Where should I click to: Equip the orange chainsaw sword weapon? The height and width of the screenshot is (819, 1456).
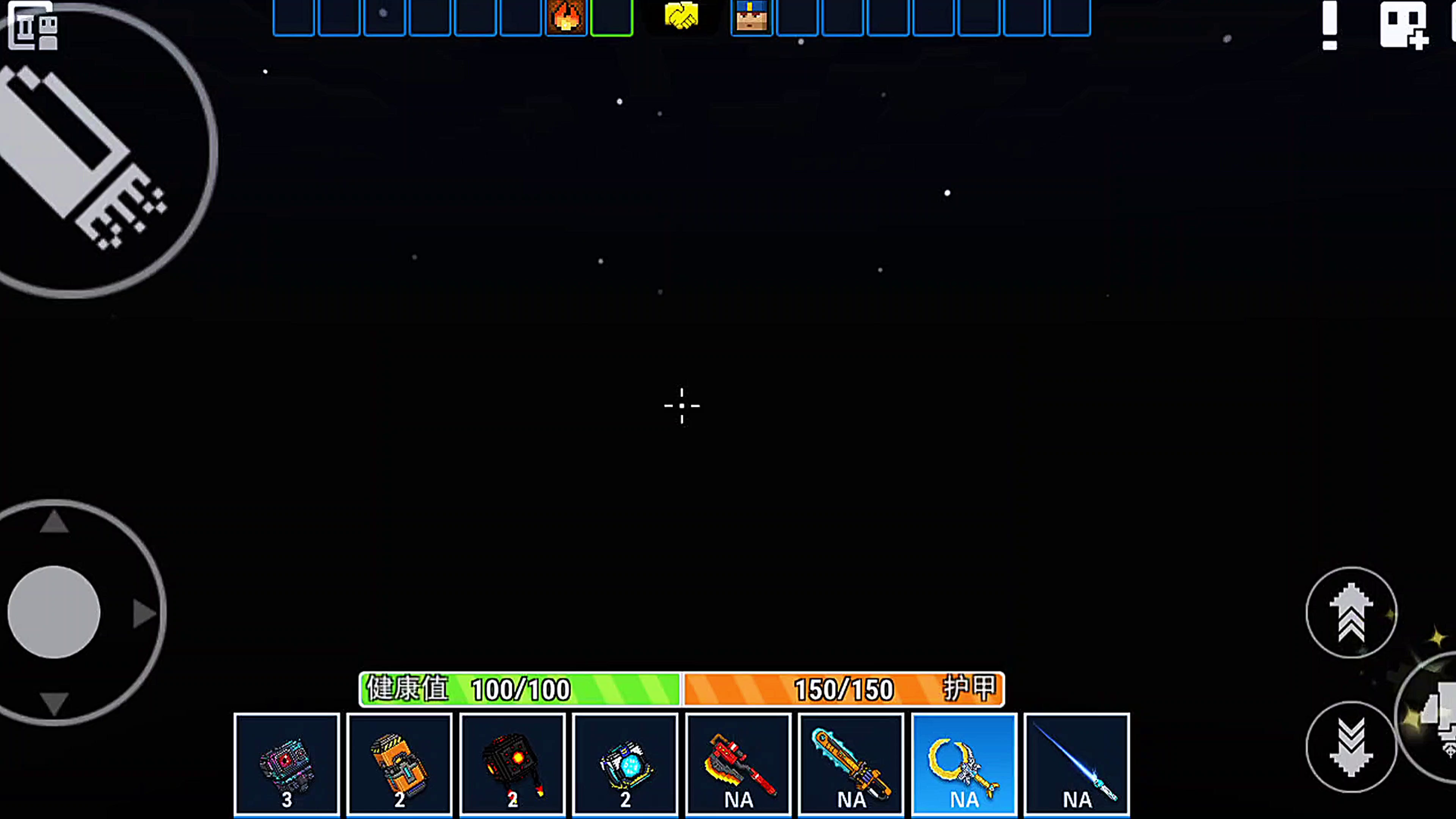850,764
